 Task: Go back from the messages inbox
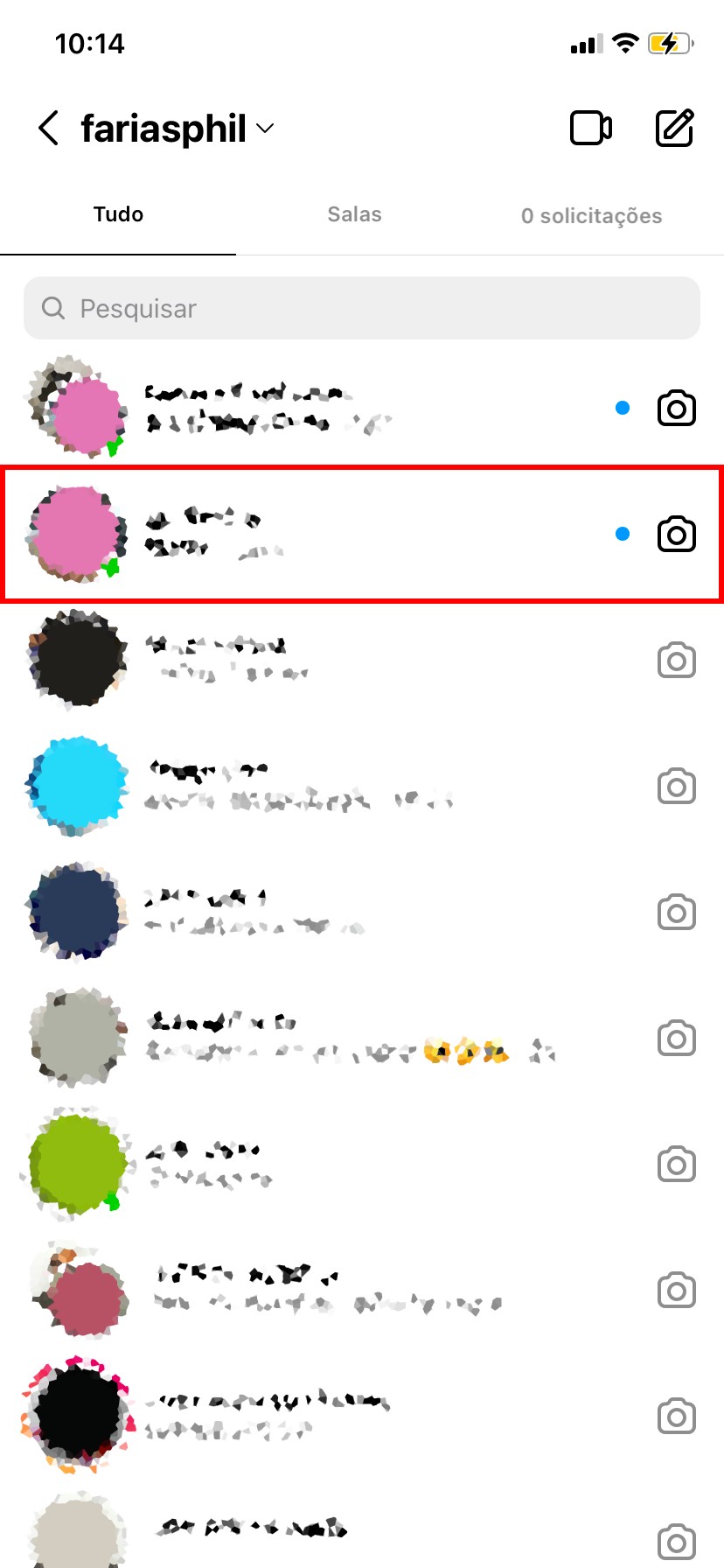click(49, 129)
